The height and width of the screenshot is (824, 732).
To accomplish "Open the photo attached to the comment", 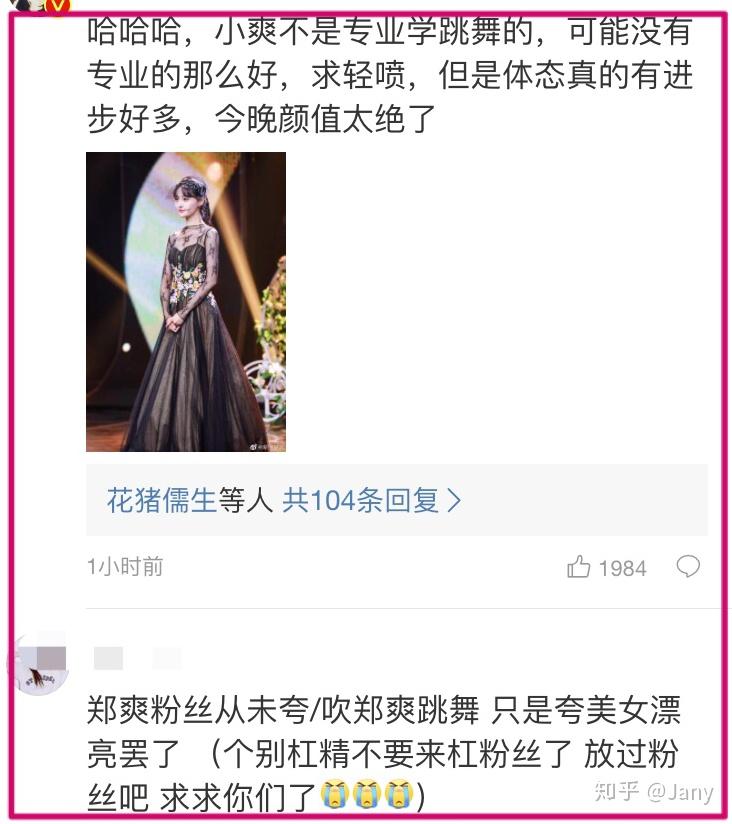I will (186, 302).
